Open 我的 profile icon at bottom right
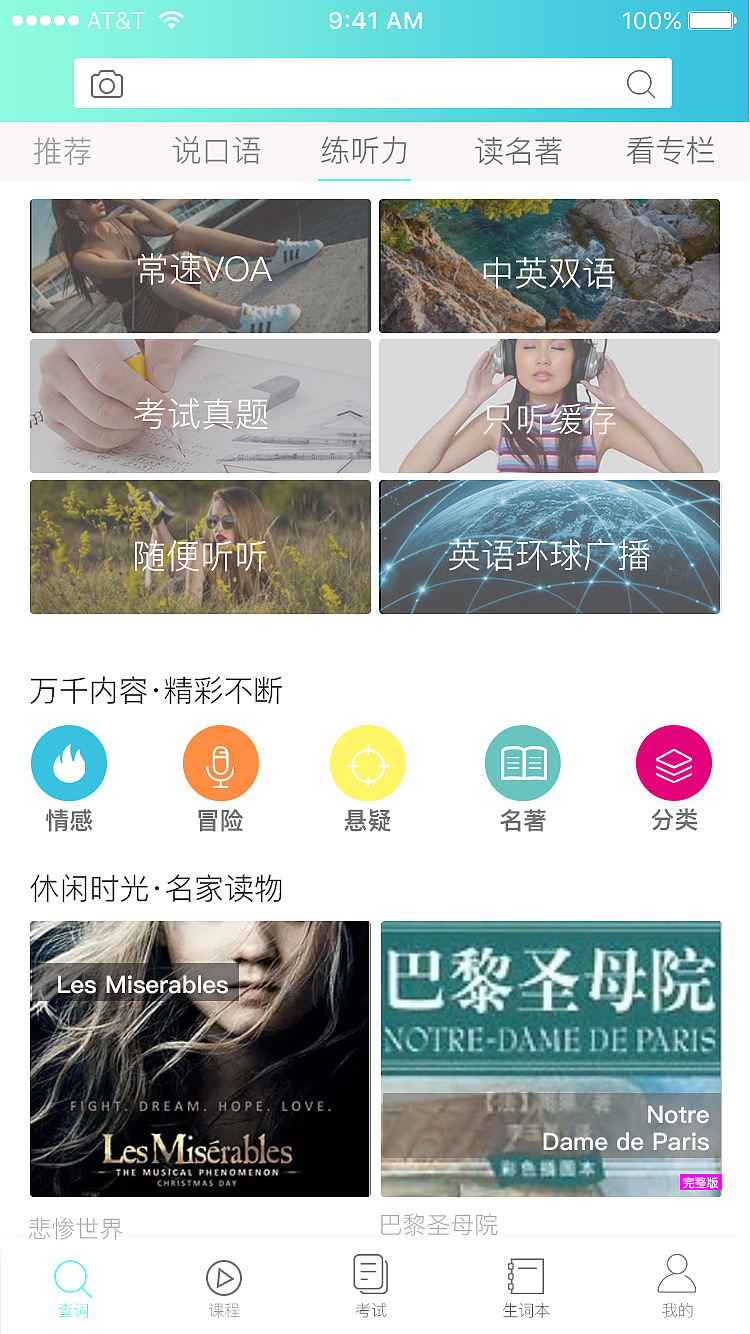Screen dimensions: 750x1334 676,1276
